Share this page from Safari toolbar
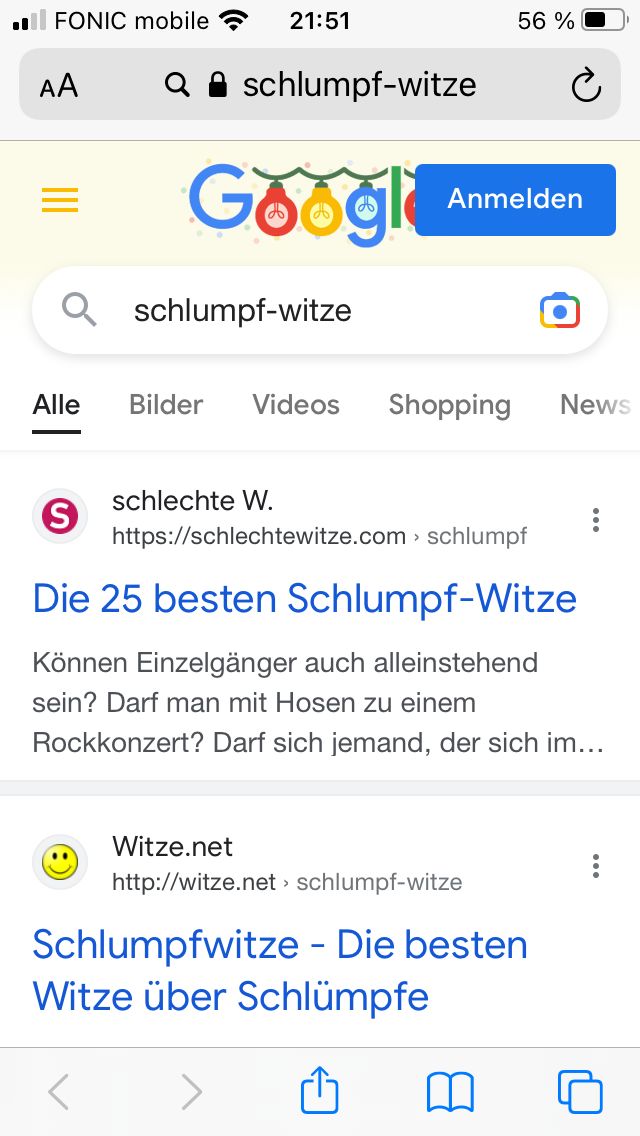640x1136 pixels. 320,1091
